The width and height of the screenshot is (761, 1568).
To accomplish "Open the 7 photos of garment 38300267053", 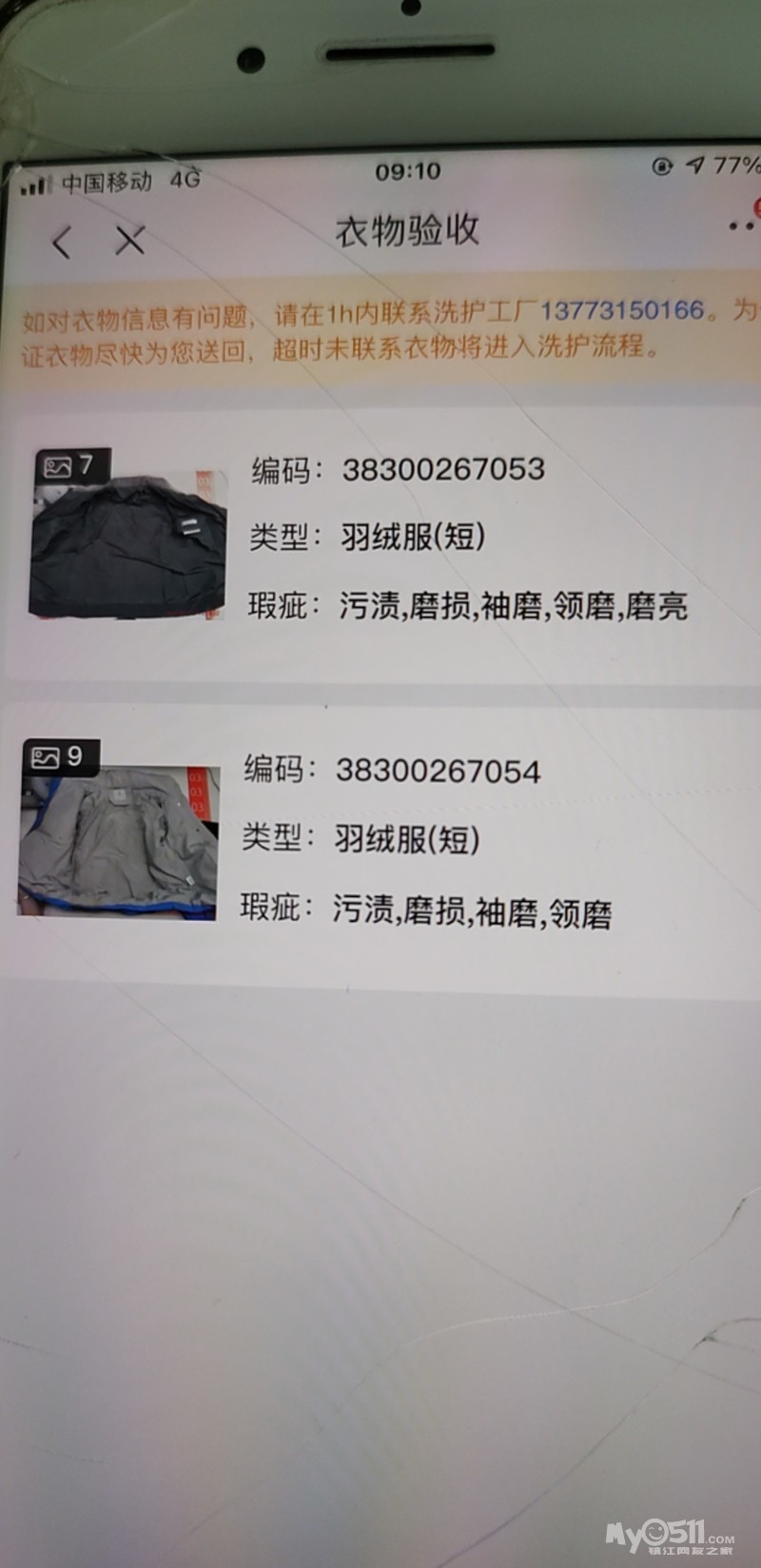I will click(x=127, y=535).
